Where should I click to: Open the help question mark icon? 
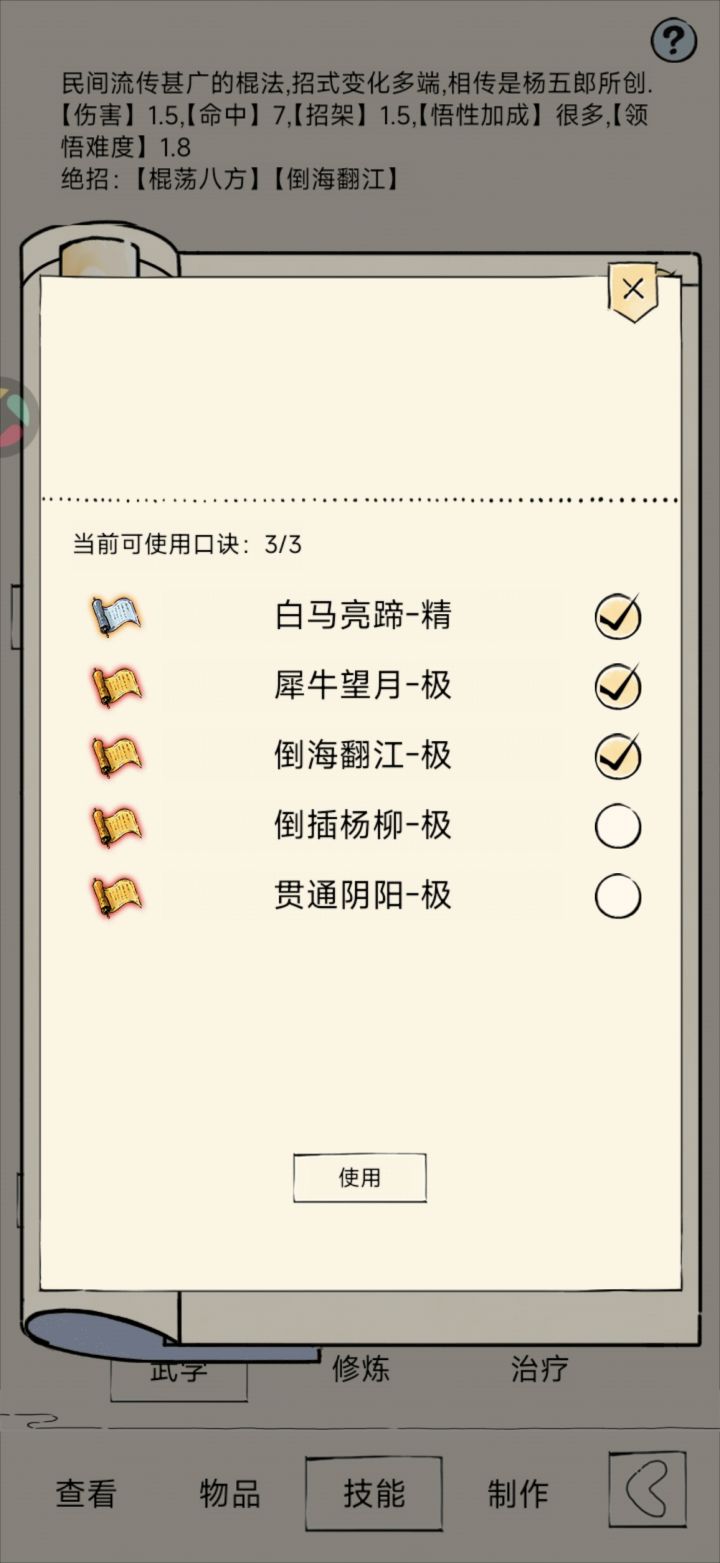click(675, 38)
